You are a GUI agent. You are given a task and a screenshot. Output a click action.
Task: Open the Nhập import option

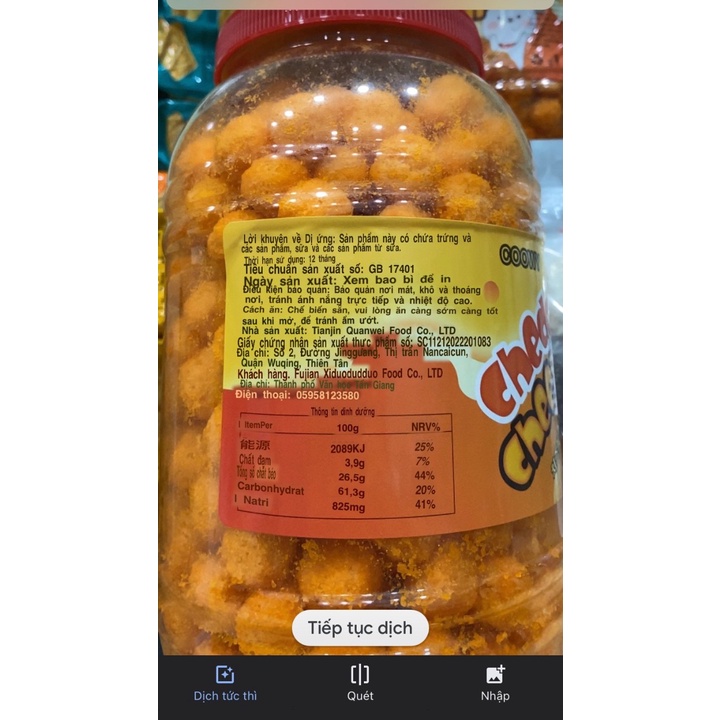pos(494,683)
